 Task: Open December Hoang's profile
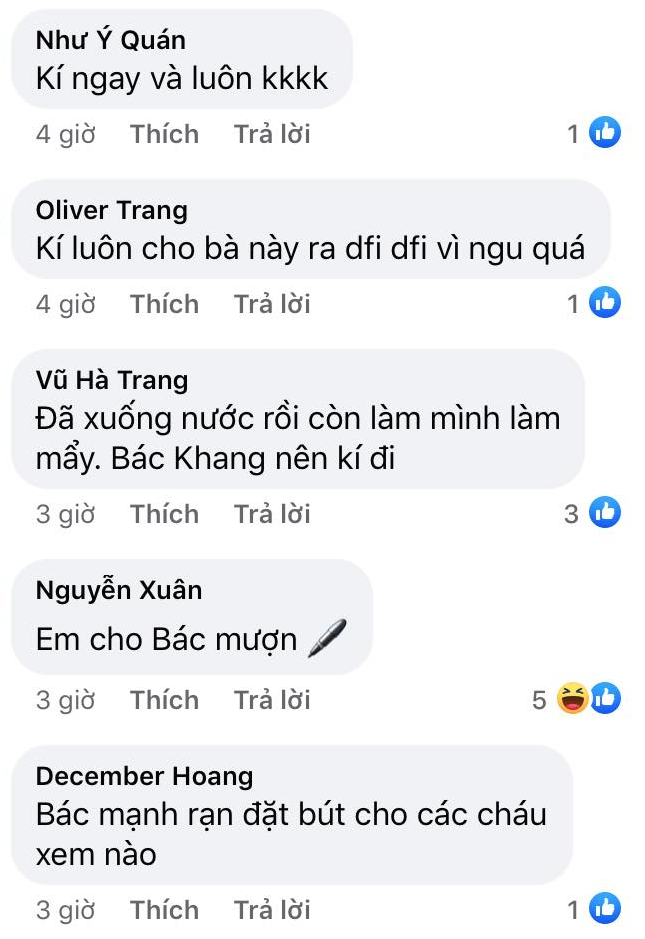(144, 776)
